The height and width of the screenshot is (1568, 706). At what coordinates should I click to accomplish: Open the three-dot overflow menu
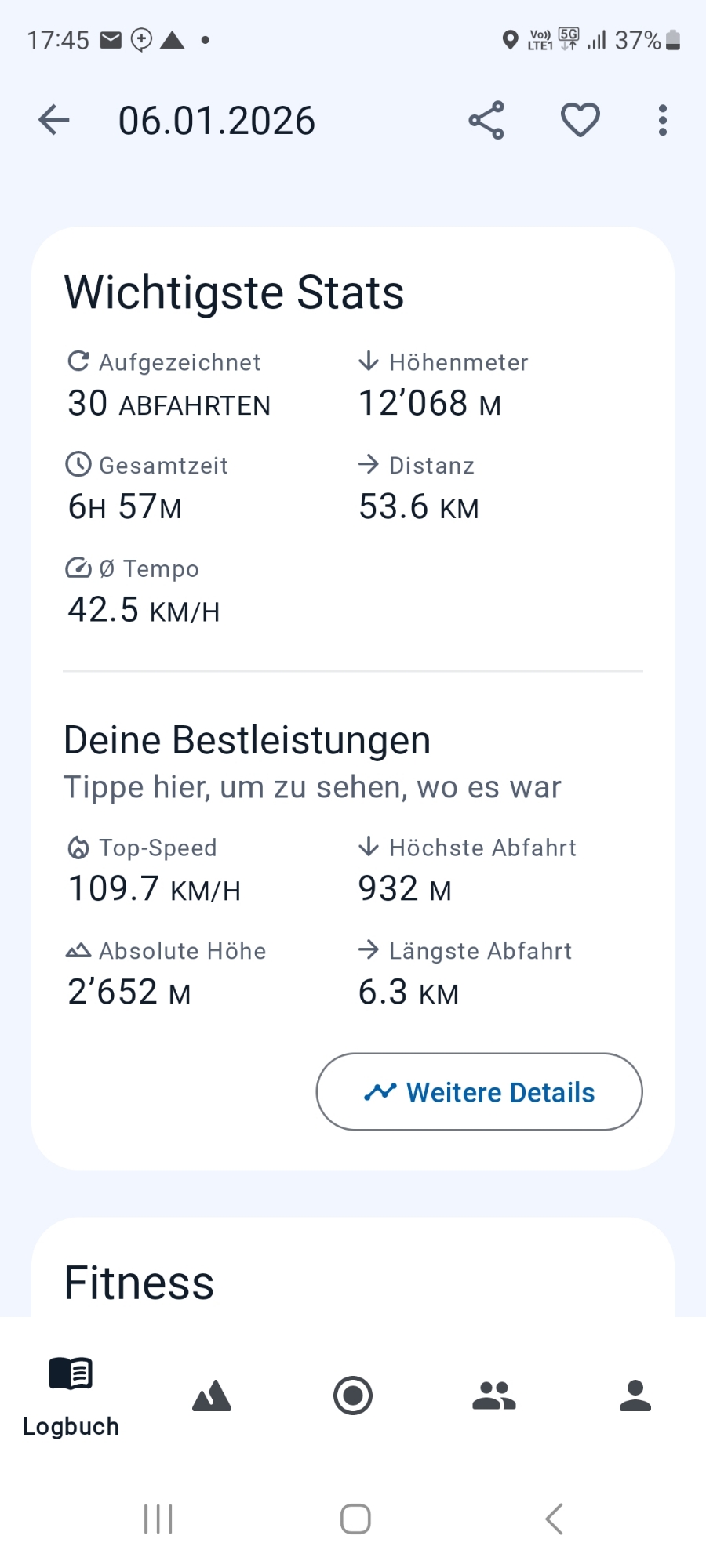tap(663, 121)
